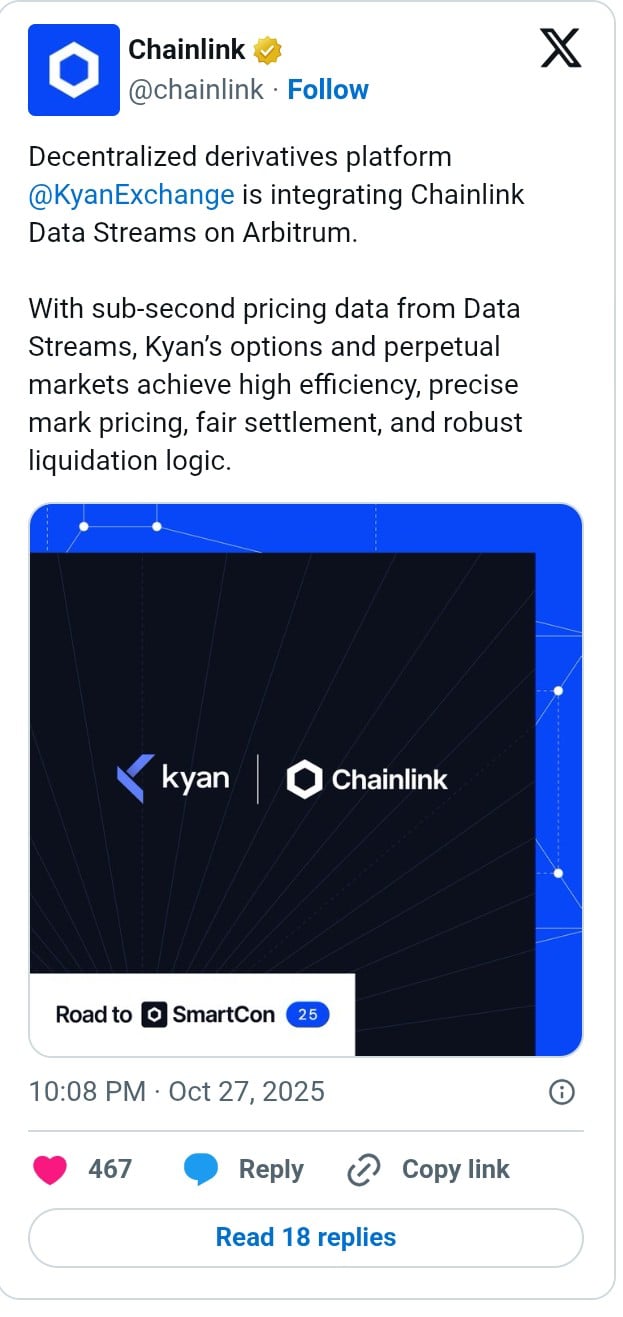The width and height of the screenshot is (623, 1317).
Task: Follow the Chainlink account
Action: (328, 90)
